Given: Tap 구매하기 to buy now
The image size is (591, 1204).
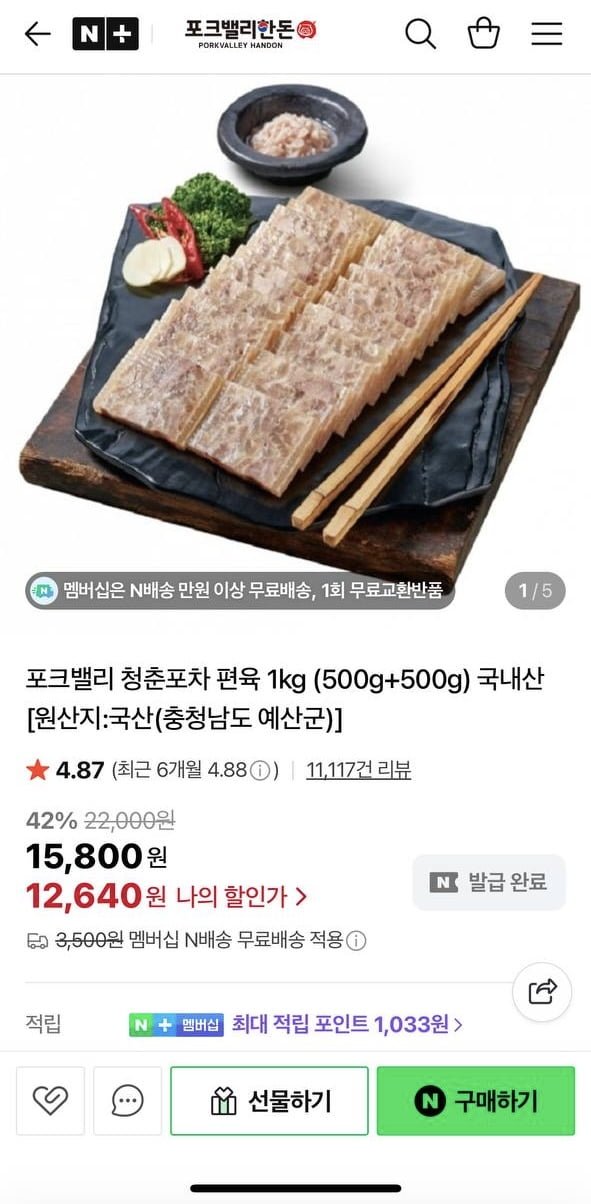Looking at the screenshot, I should (x=476, y=1101).
